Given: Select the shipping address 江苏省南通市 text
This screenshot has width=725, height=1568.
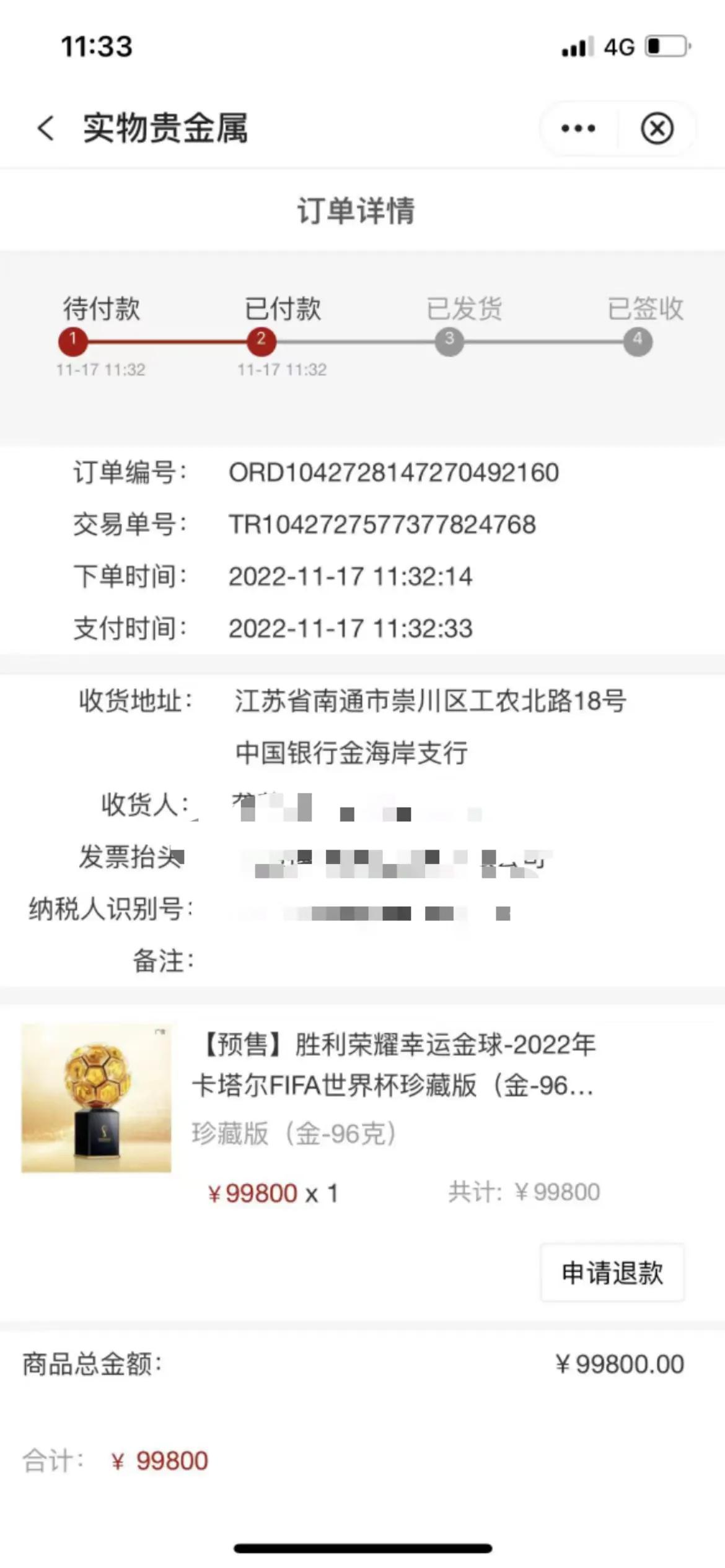Looking at the screenshot, I should 431,702.
